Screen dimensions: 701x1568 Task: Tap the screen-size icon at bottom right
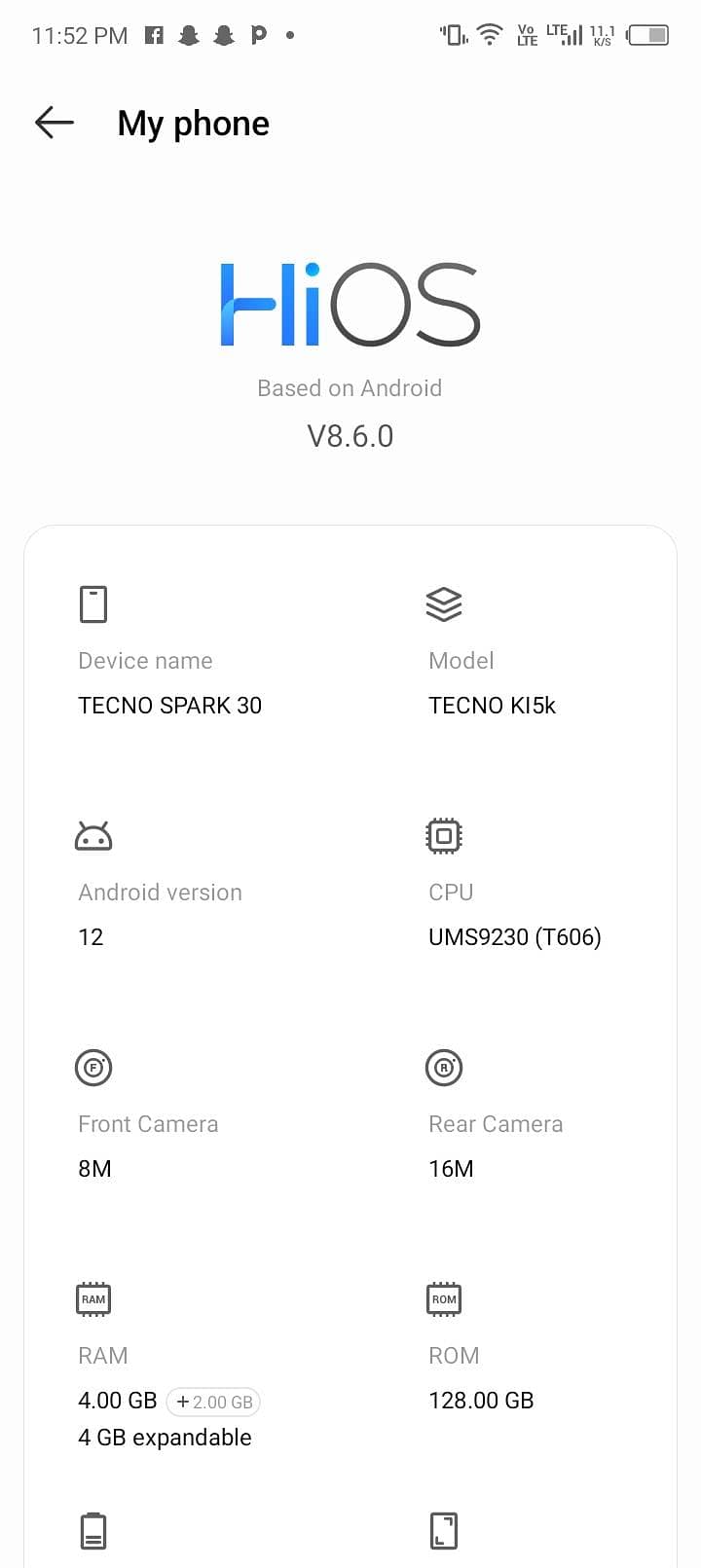(x=444, y=1530)
